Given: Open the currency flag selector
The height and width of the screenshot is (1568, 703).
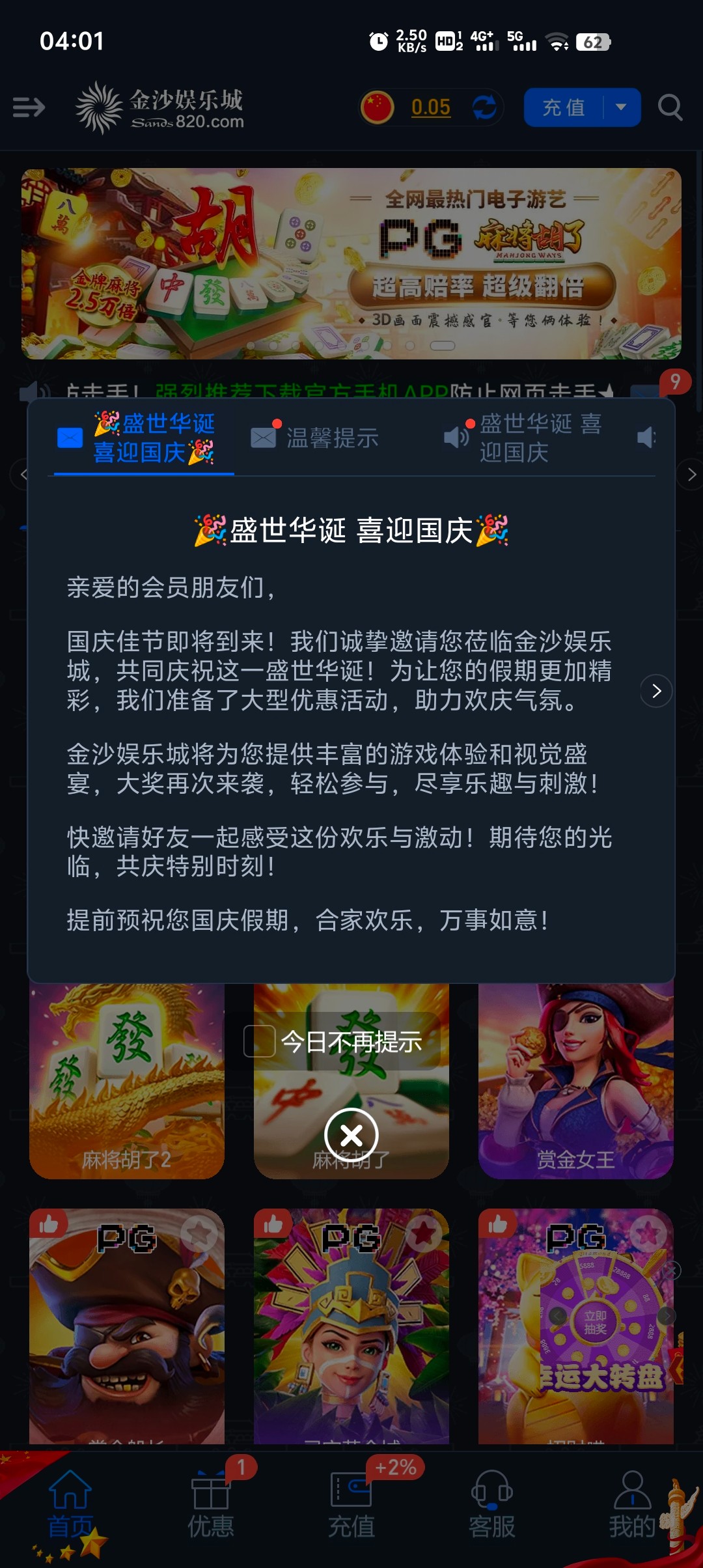Looking at the screenshot, I should 378,107.
